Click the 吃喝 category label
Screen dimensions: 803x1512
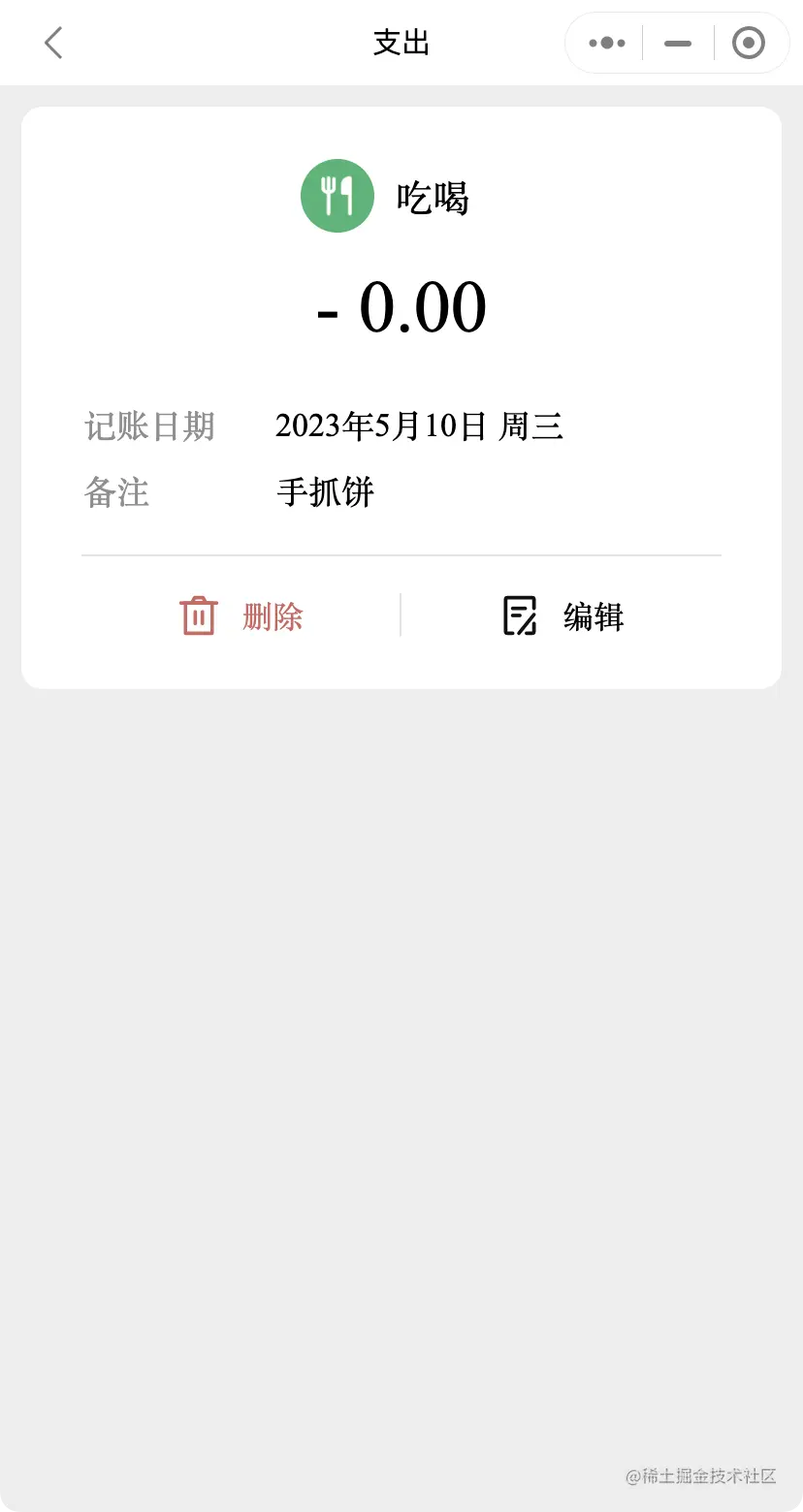(434, 197)
